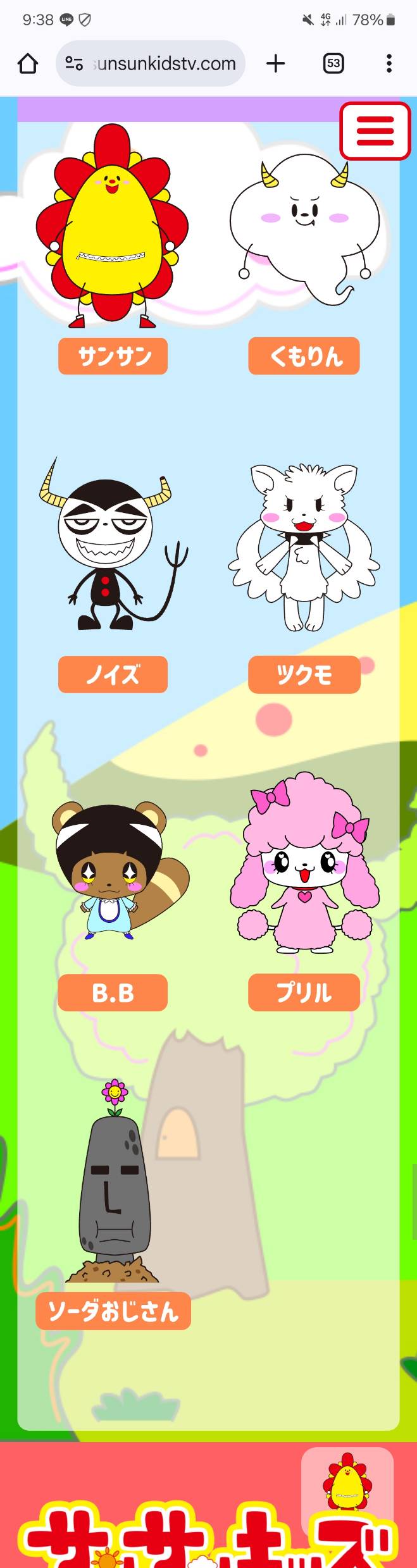Open the browser overflow menu
417x1568 pixels.
[389, 63]
